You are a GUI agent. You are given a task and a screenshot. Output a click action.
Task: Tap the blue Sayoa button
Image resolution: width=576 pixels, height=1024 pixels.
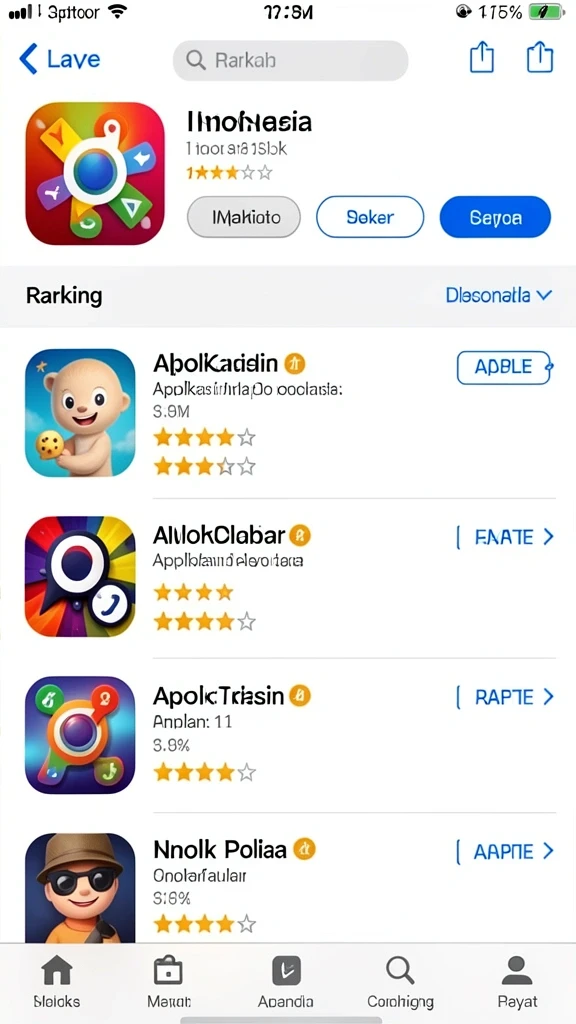pos(495,217)
